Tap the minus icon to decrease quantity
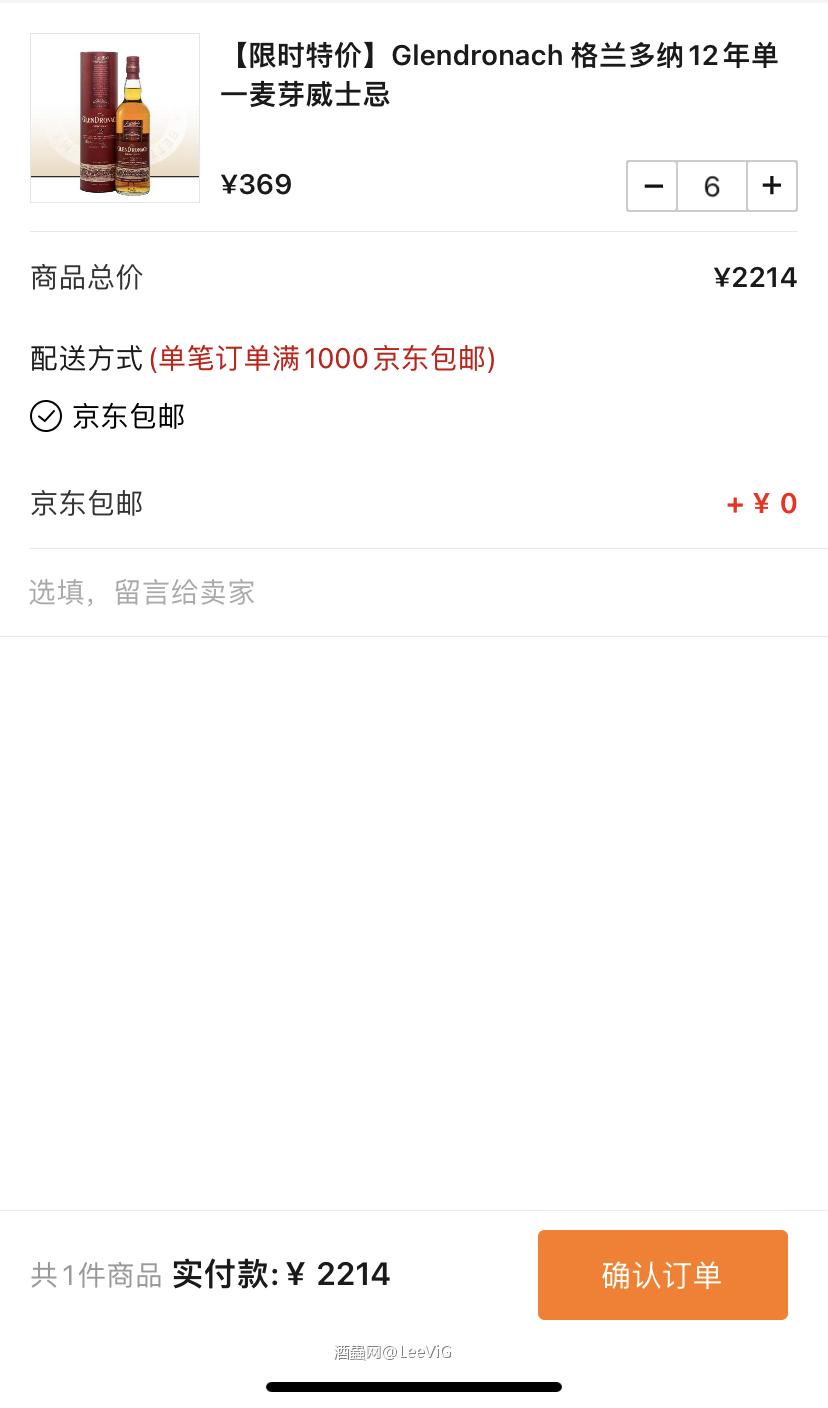The width and height of the screenshot is (828, 1408). point(651,186)
